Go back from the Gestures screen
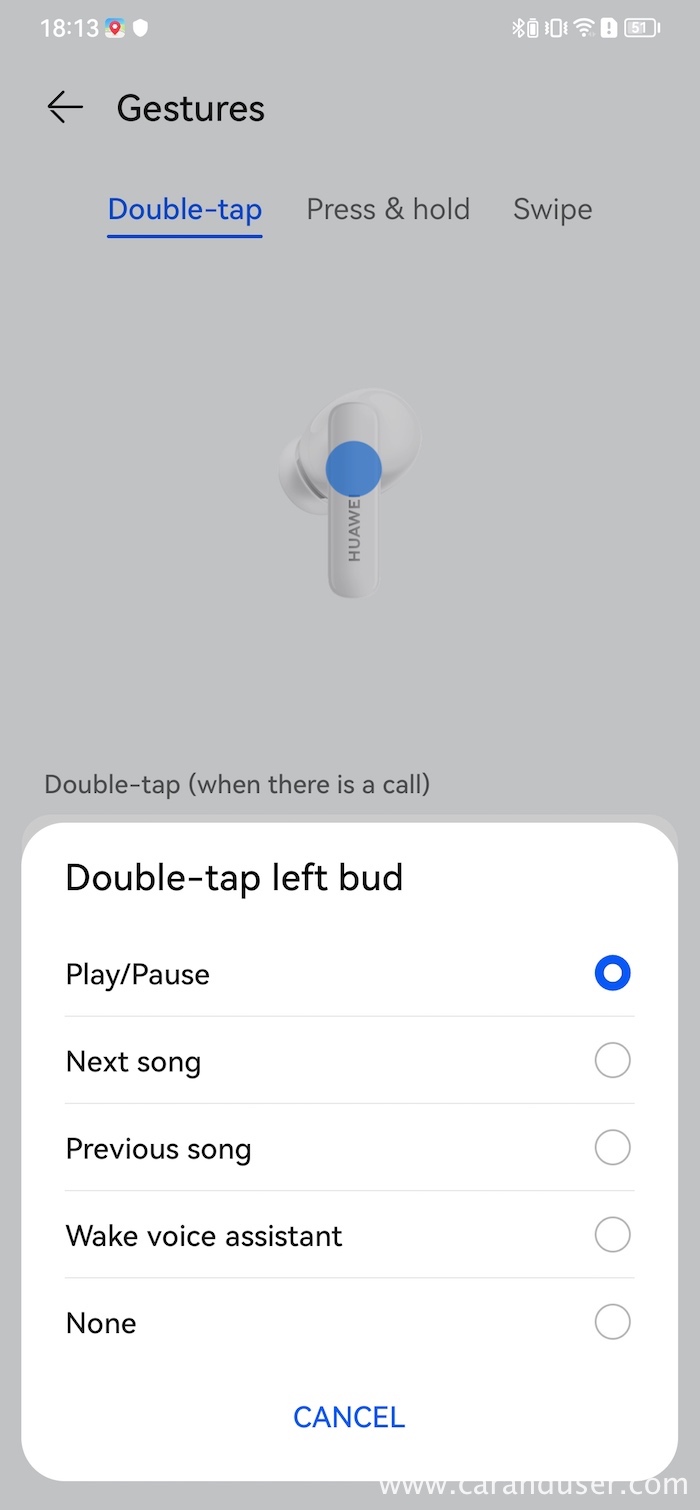Viewport: 700px width, 1510px height. coord(65,108)
